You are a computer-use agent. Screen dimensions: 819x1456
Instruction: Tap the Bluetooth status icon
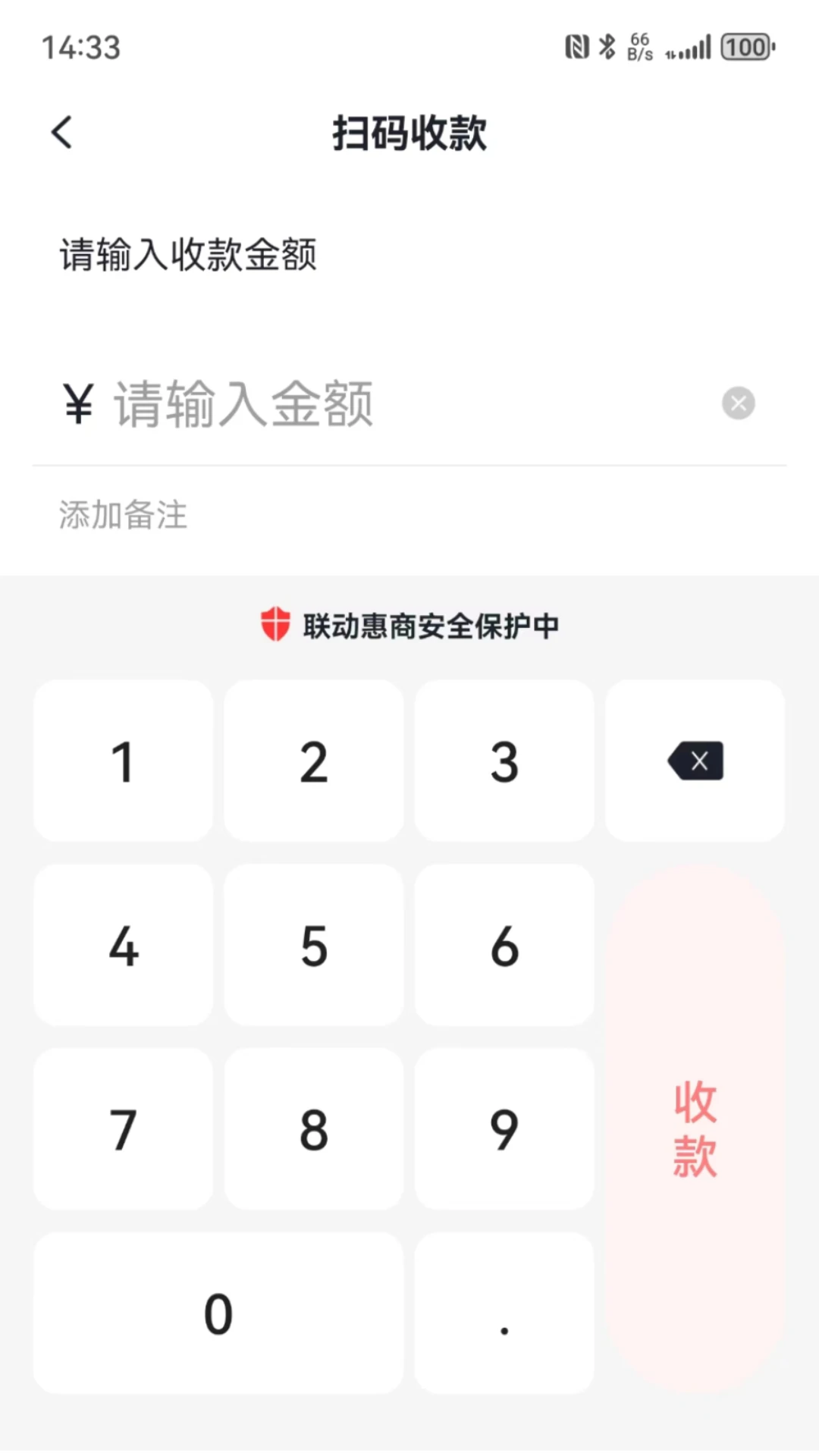click(x=607, y=45)
